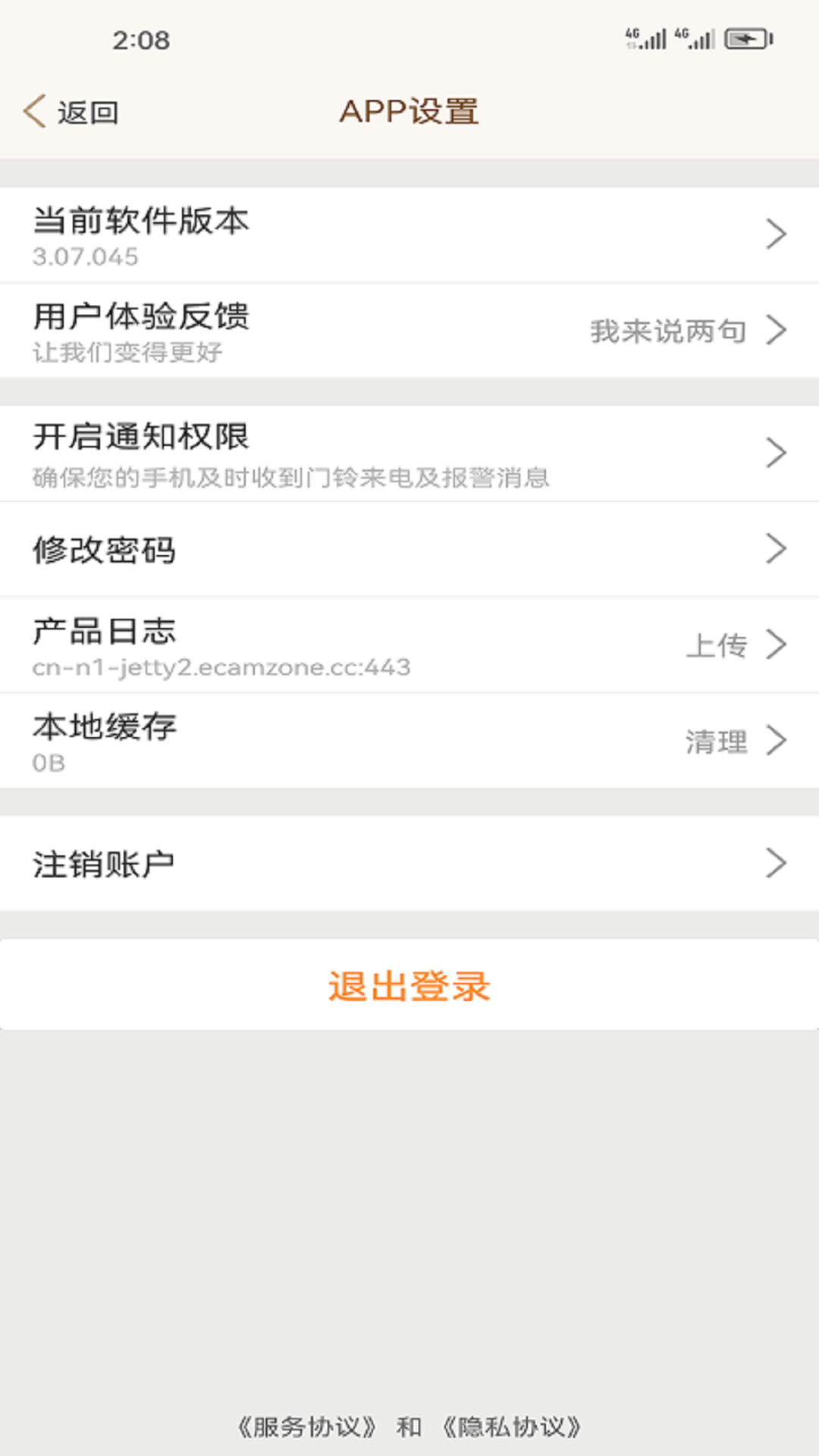Open 开启通知权限 notification settings
This screenshot has height=1456, width=819.
coord(409,453)
